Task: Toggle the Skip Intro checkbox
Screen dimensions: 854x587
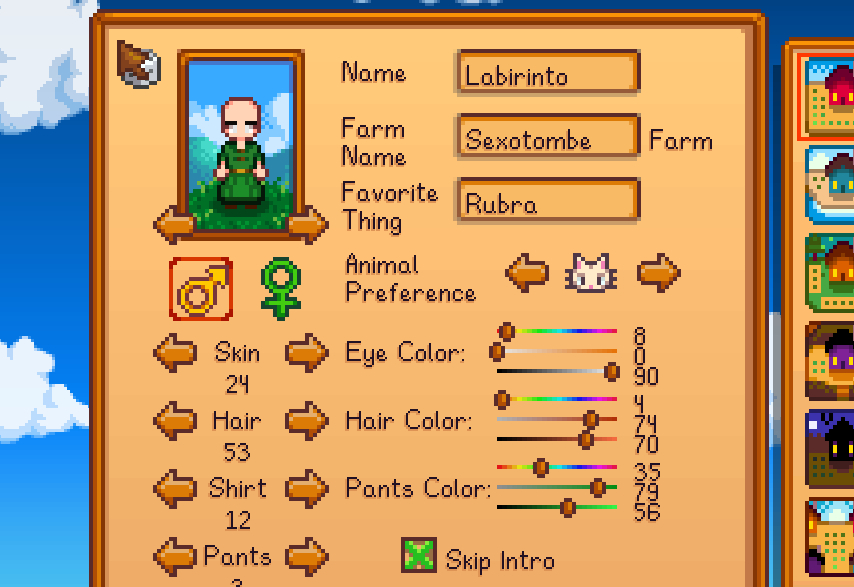Action: pos(420,556)
